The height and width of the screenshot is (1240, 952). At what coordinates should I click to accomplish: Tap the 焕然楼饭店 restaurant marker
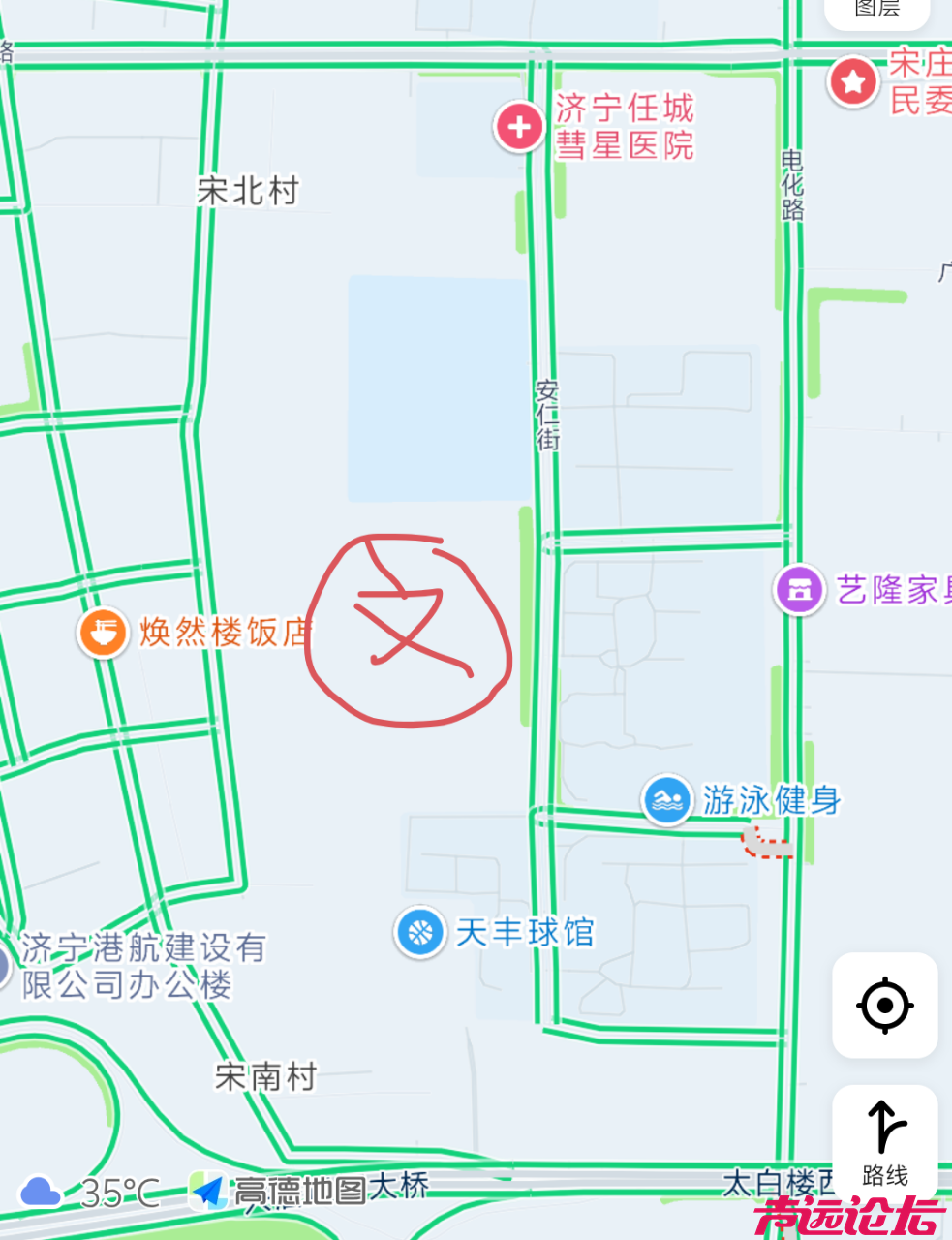[102, 634]
